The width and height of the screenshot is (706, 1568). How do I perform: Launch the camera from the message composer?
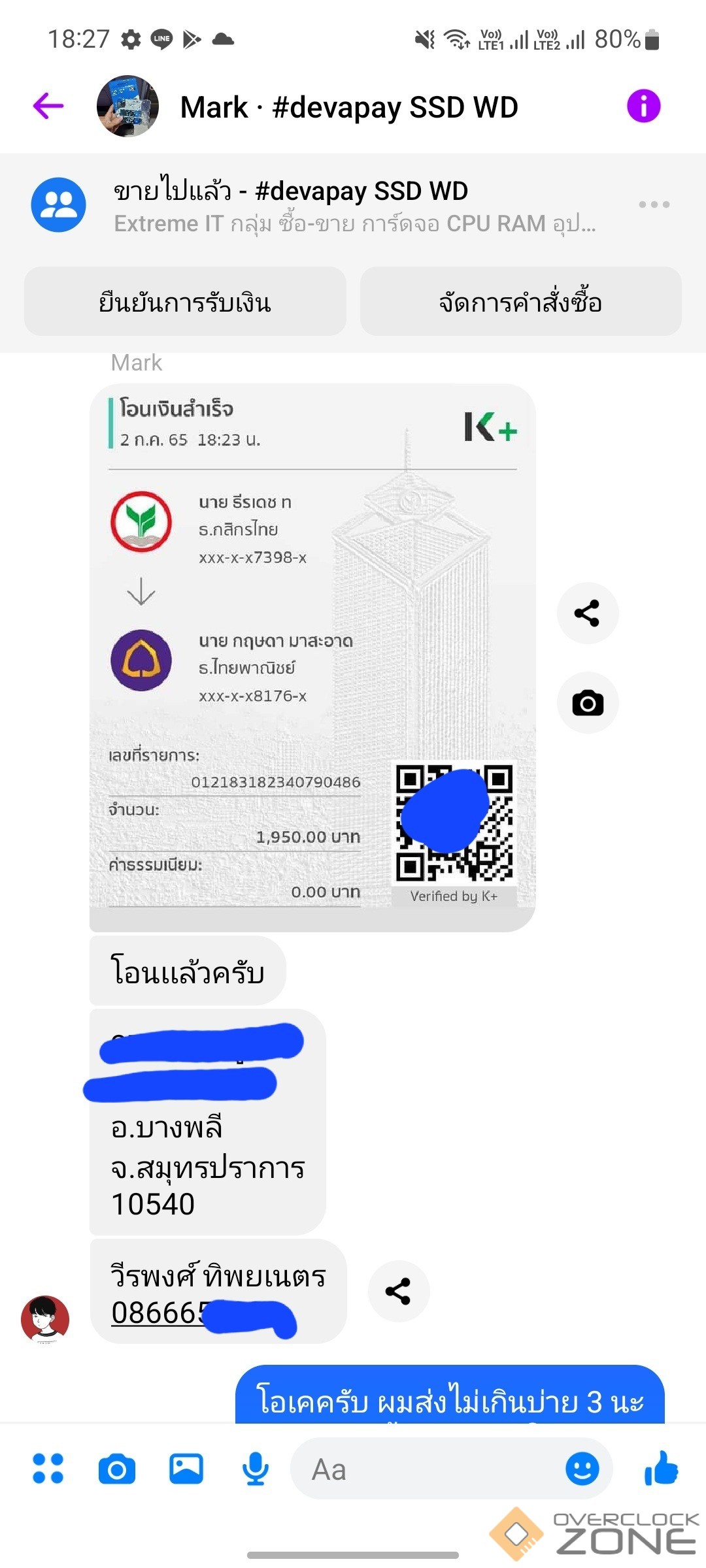[x=117, y=1469]
